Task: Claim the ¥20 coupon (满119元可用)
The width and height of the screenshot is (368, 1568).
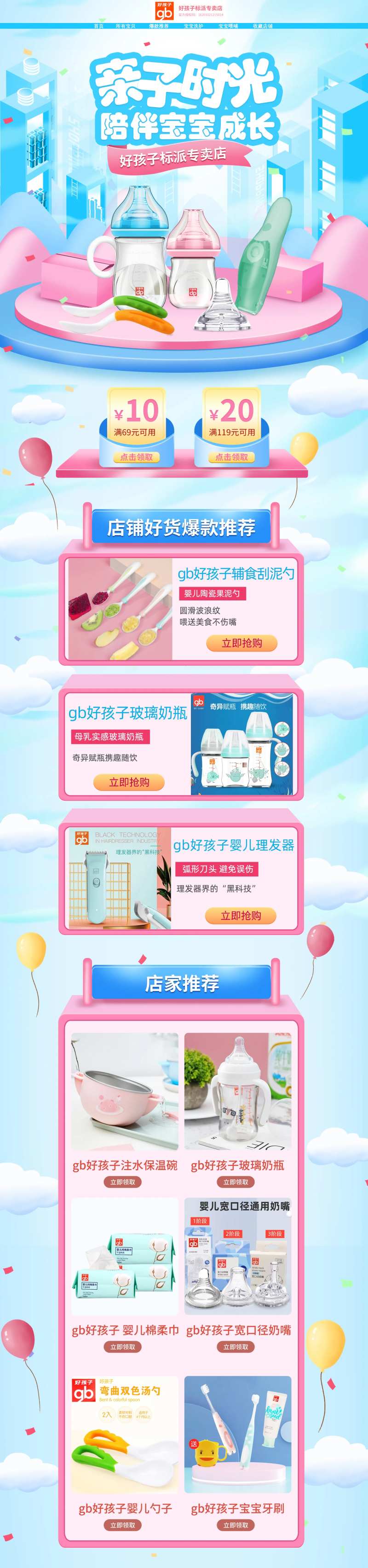Action: point(232,456)
